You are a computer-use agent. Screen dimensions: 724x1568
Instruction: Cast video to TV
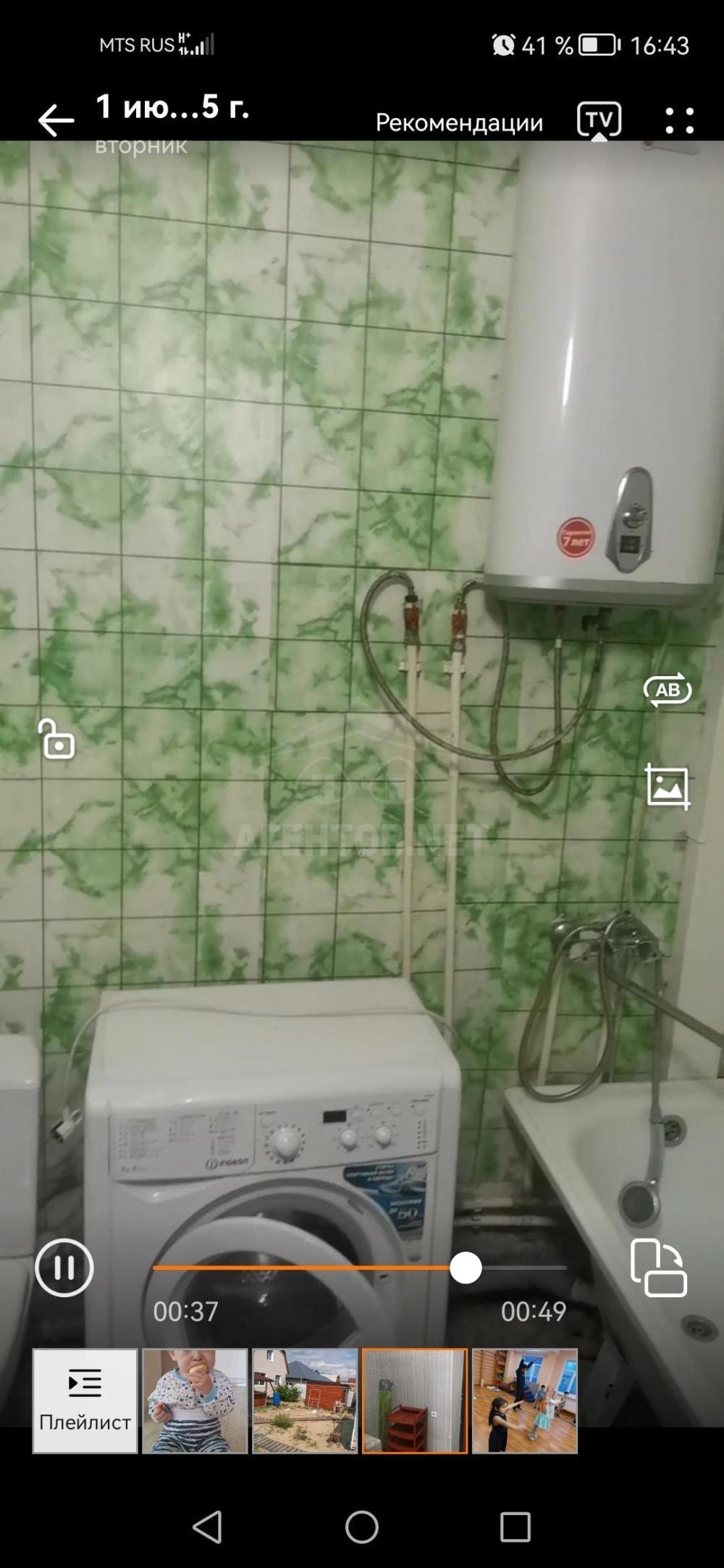coord(599,120)
